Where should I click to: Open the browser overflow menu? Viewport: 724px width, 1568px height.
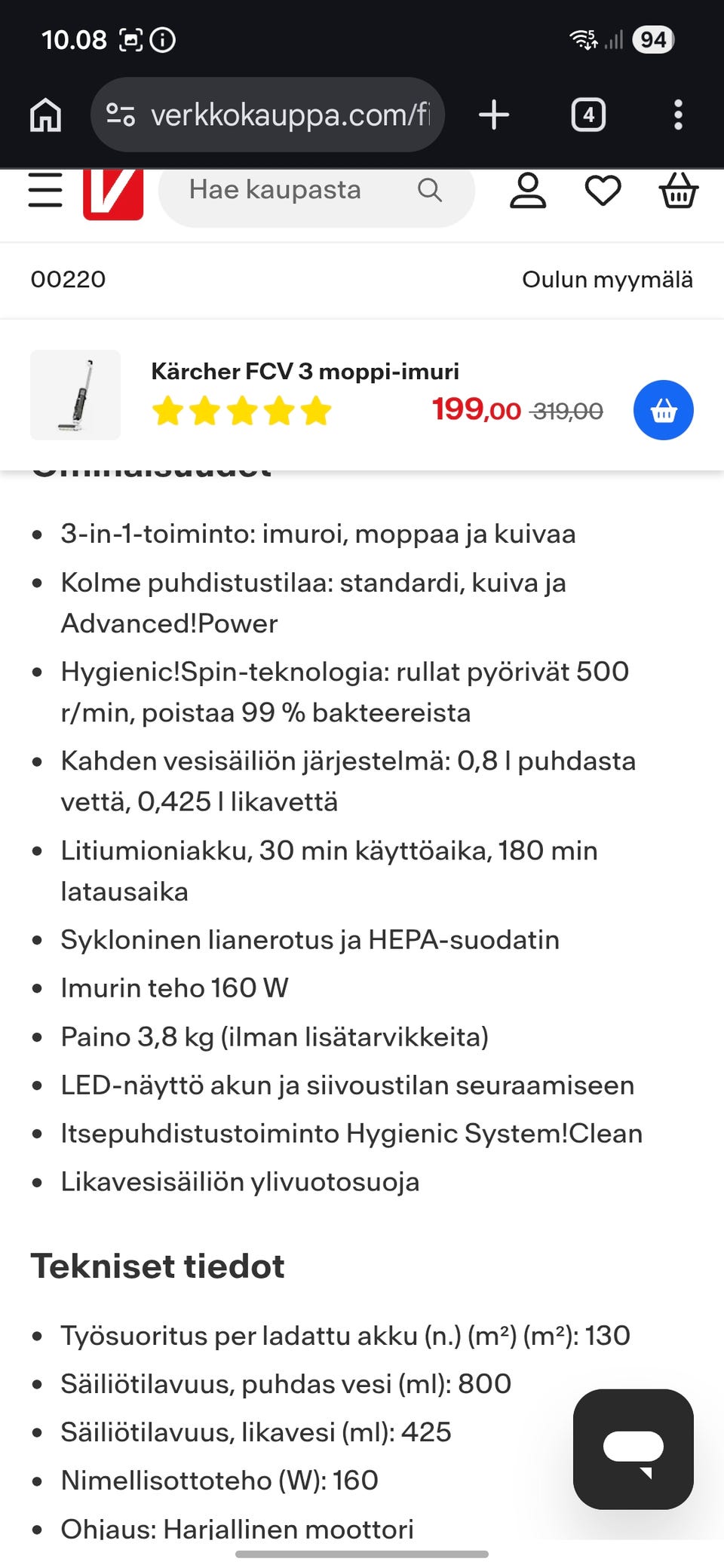click(x=678, y=115)
